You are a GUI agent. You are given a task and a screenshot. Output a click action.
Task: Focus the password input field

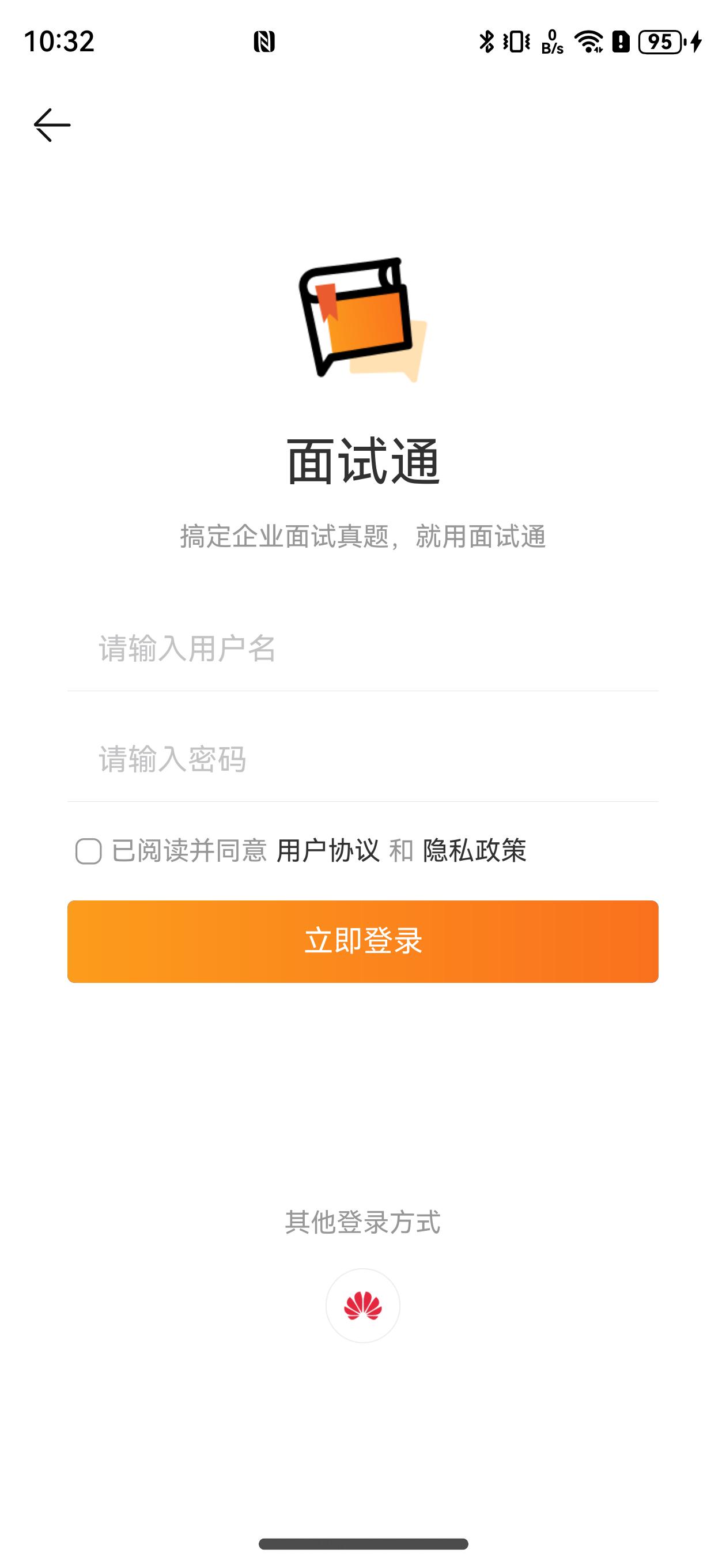coord(362,759)
